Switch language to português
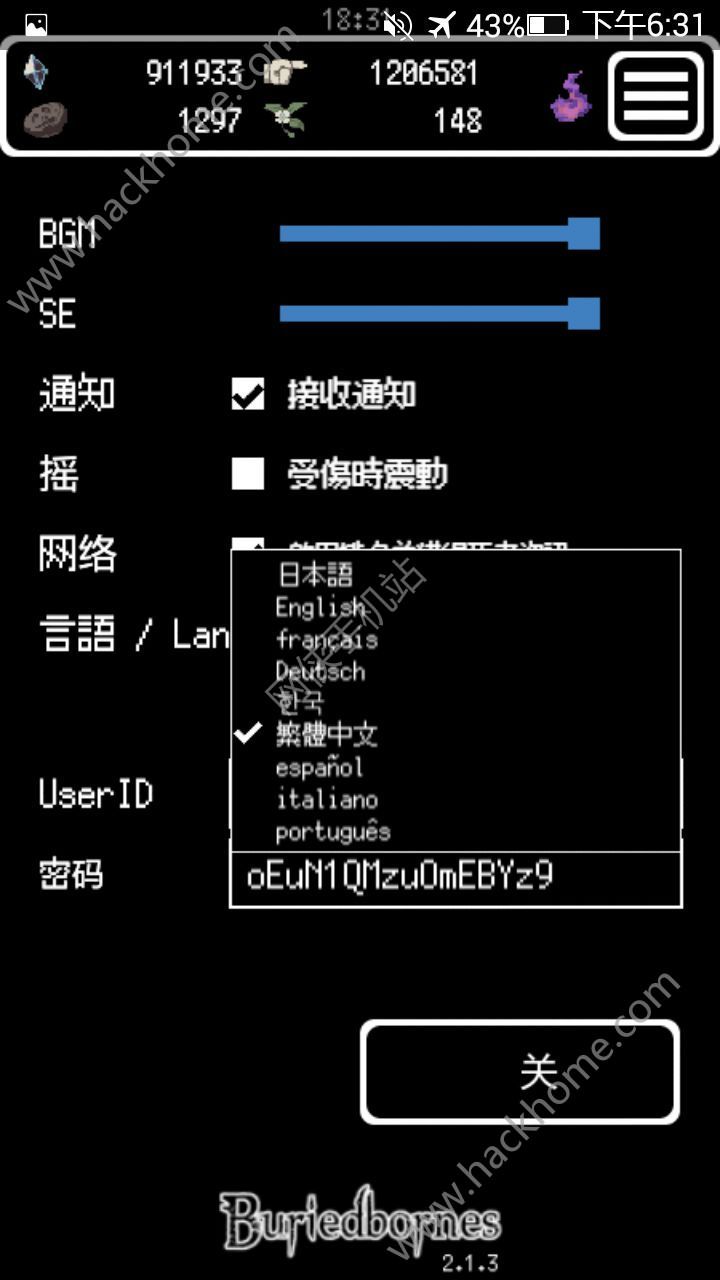 (x=332, y=832)
